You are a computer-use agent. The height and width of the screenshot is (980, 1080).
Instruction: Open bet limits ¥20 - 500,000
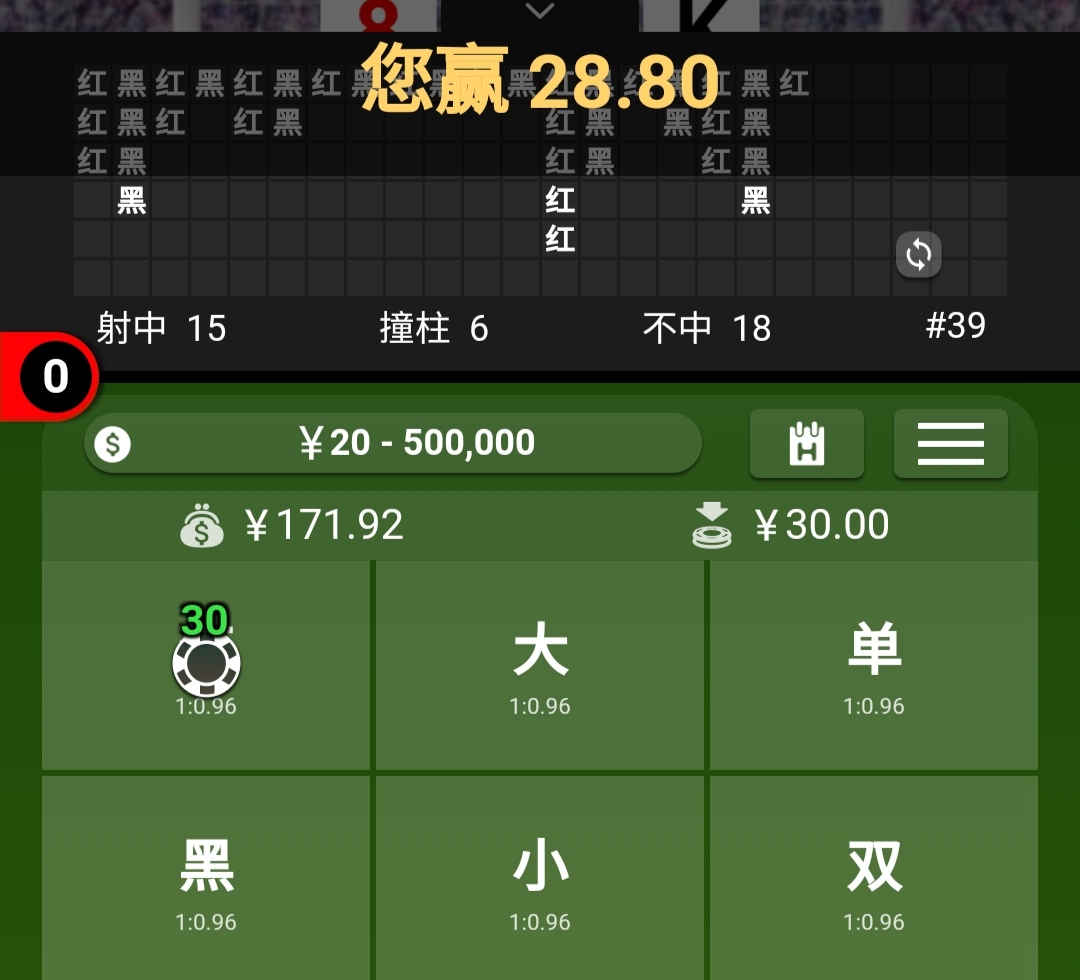(x=393, y=443)
